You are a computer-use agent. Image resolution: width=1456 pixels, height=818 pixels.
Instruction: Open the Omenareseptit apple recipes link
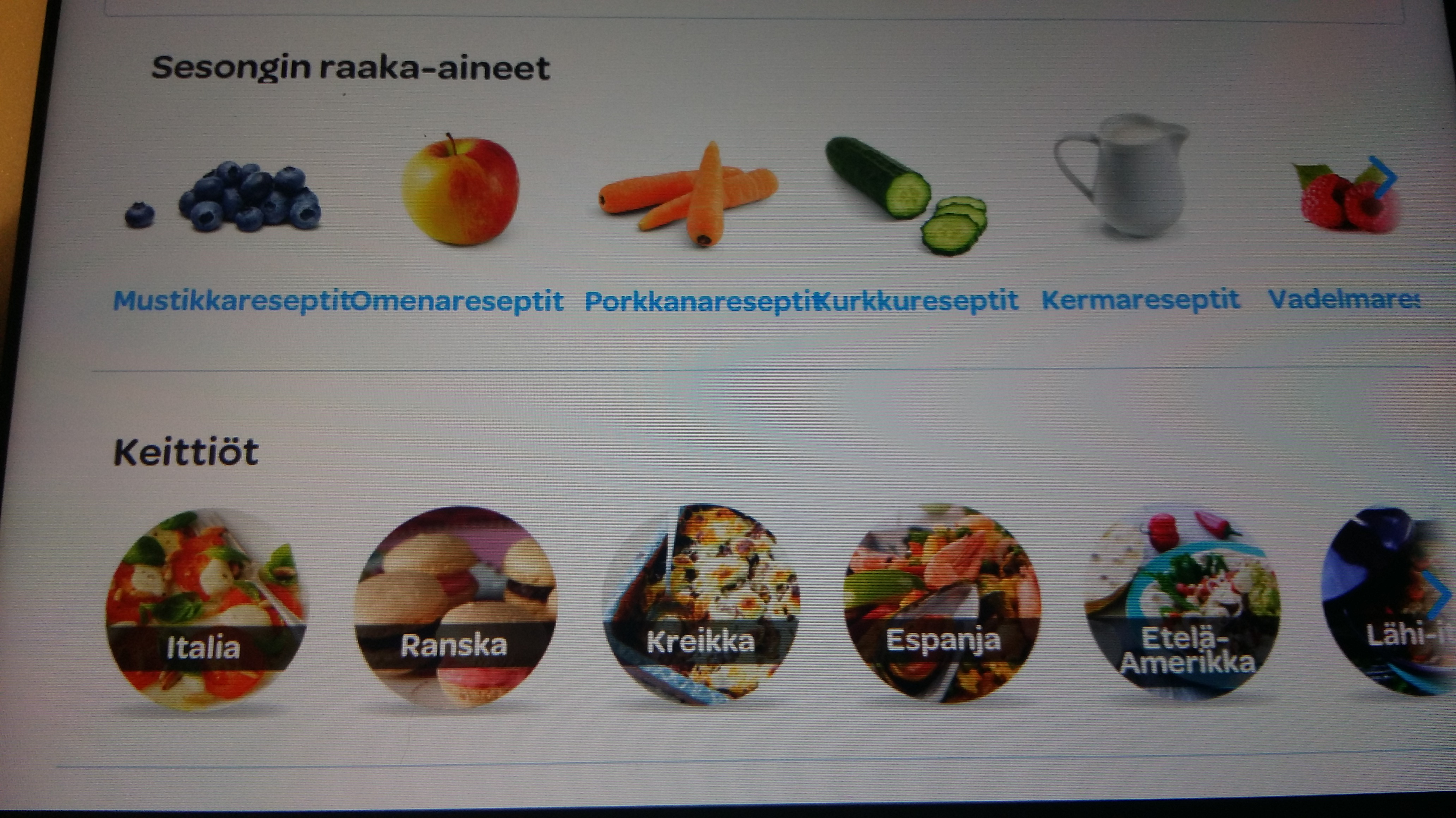coord(459,300)
